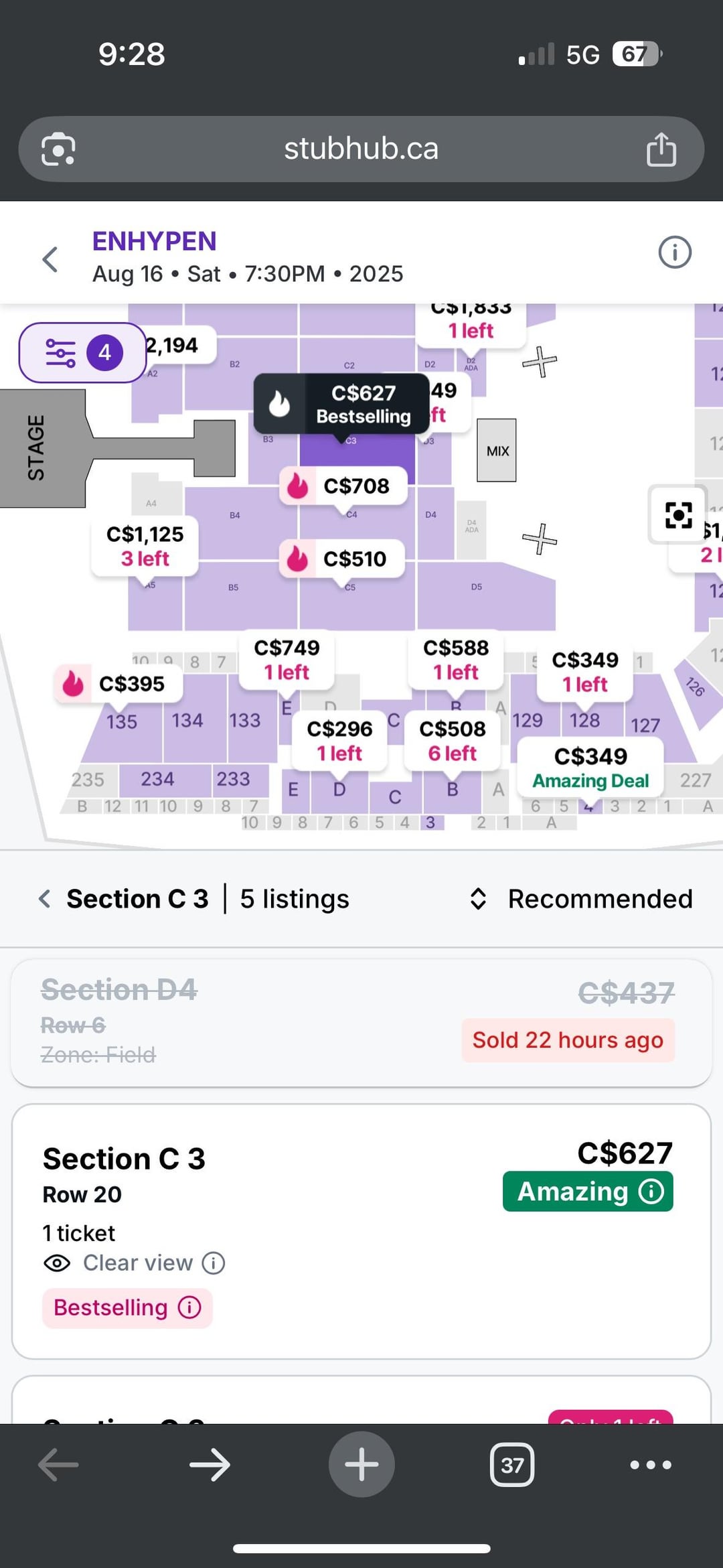Select the C$395 marker near section 135
723x1568 pixels.
tap(118, 683)
